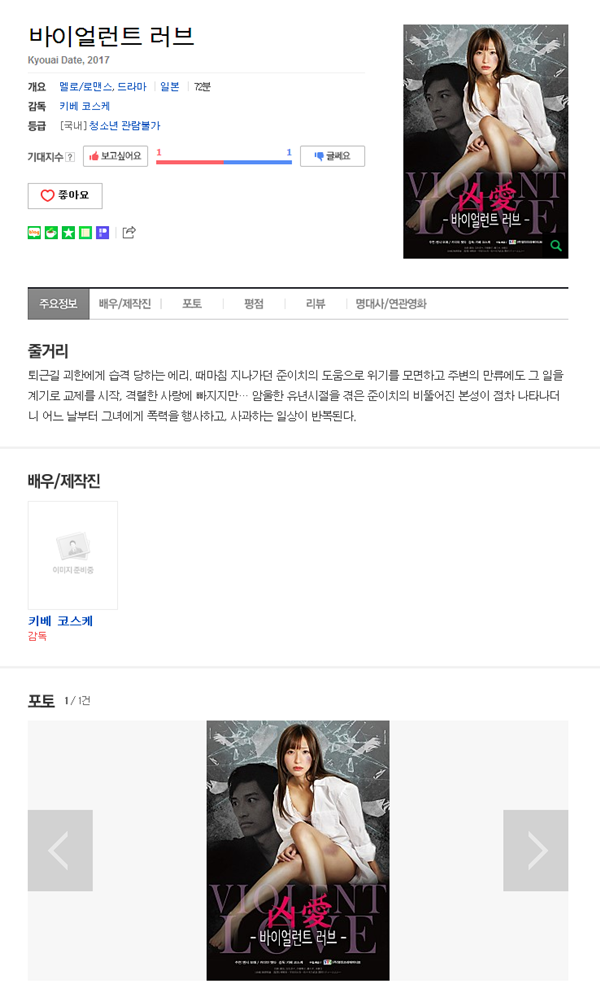Open the 기대지수 help question mark
This screenshot has width=600, height=1005.
point(70,157)
